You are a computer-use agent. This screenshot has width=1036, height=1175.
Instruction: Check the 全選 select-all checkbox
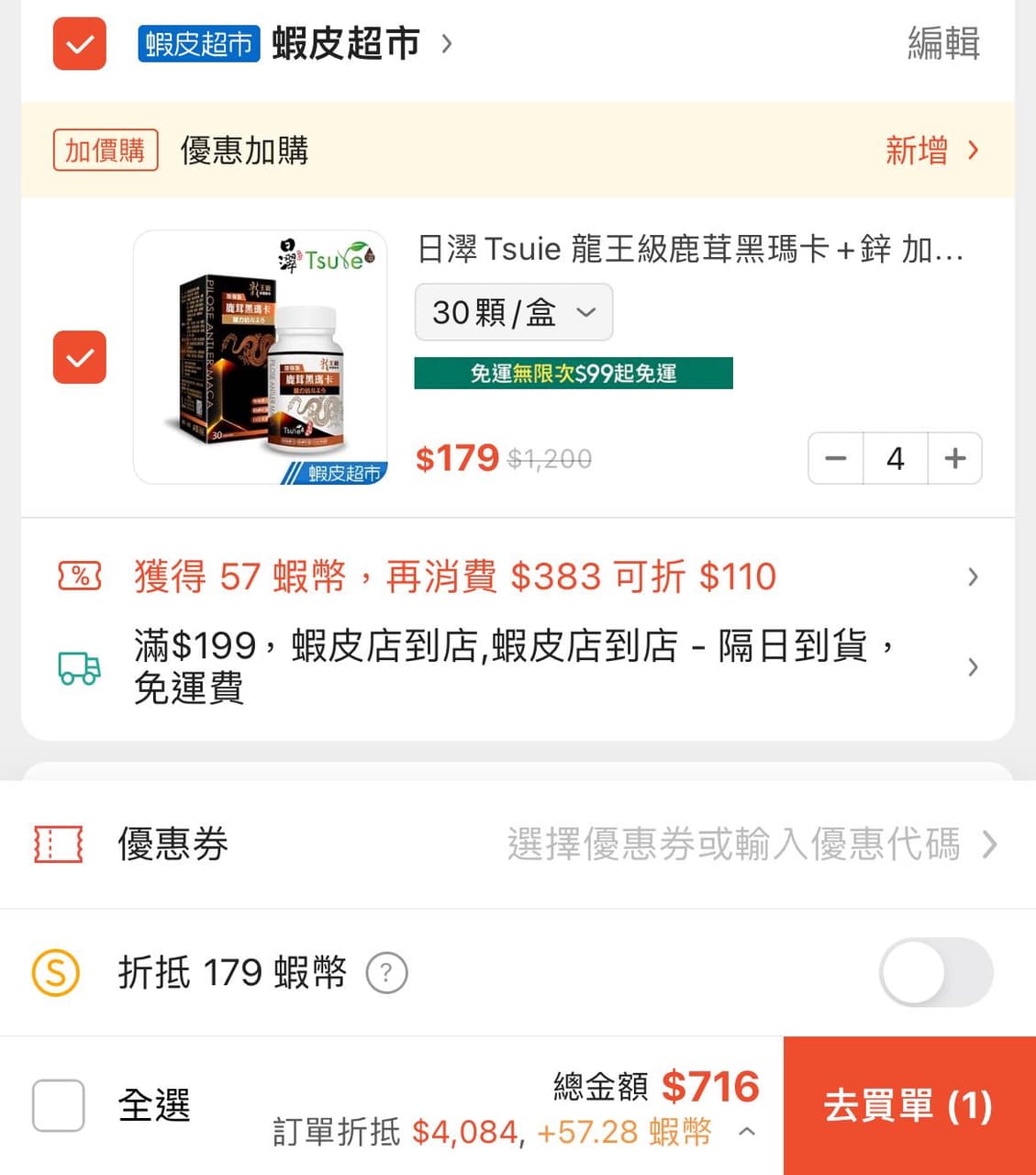58,1106
